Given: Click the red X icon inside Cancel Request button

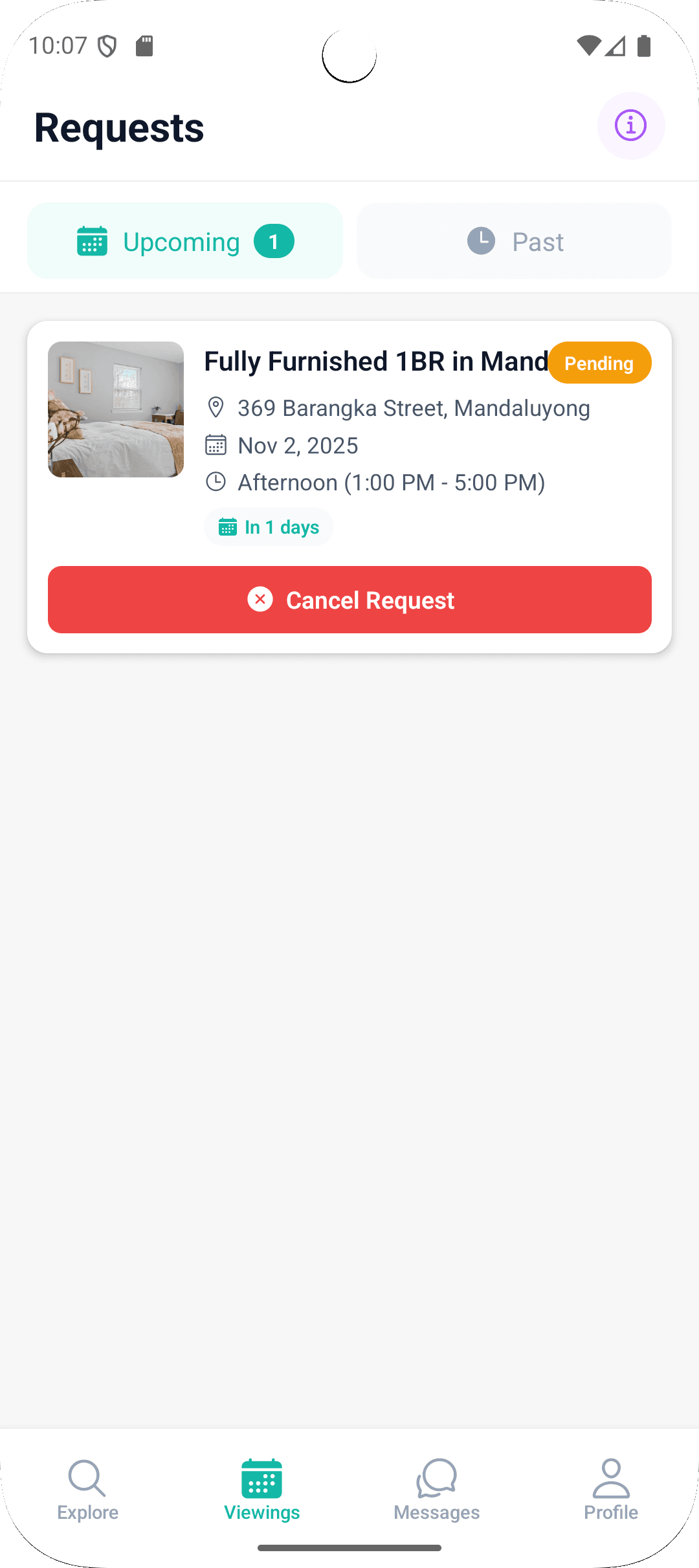Looking at the screenshot, I should (x=261, y=600).
